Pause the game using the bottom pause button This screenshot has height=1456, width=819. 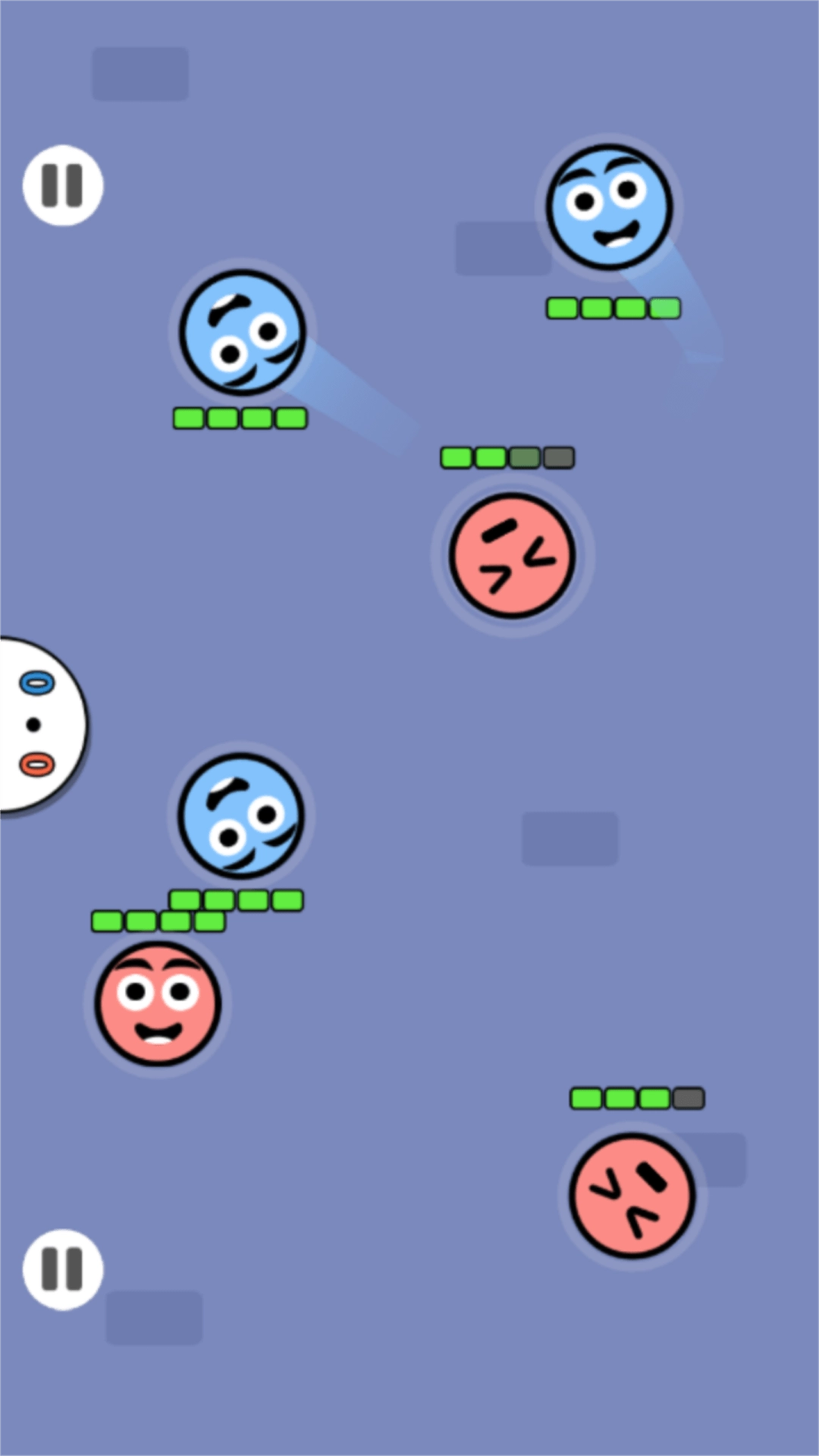[63, 1269]
